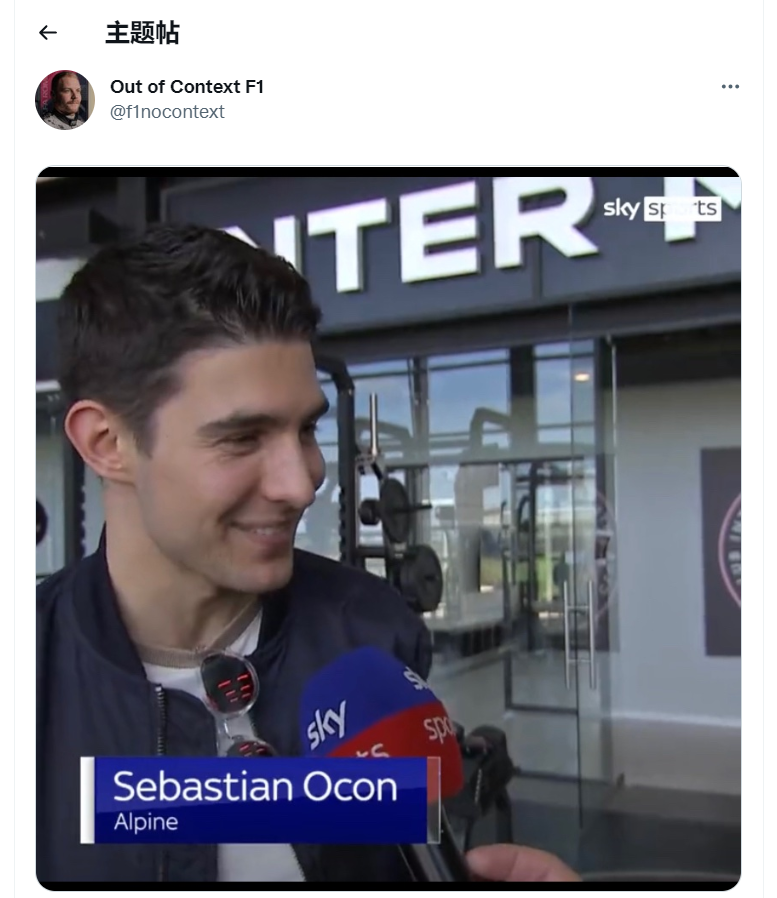777x898 pixels.
Task: Open the @f1nocontext account name link
Action: click(x=167, y=112)
